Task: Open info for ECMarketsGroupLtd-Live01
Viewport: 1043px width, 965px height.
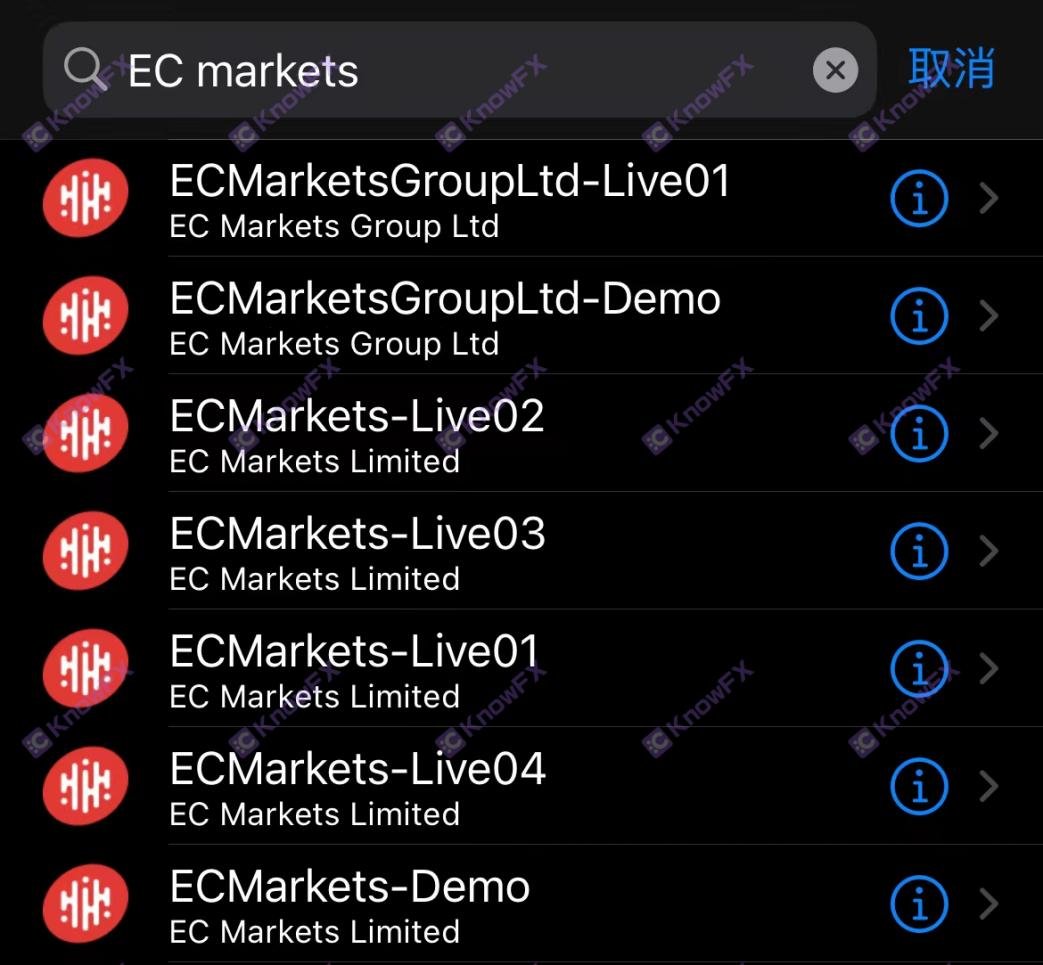Action: coord(918,199)
